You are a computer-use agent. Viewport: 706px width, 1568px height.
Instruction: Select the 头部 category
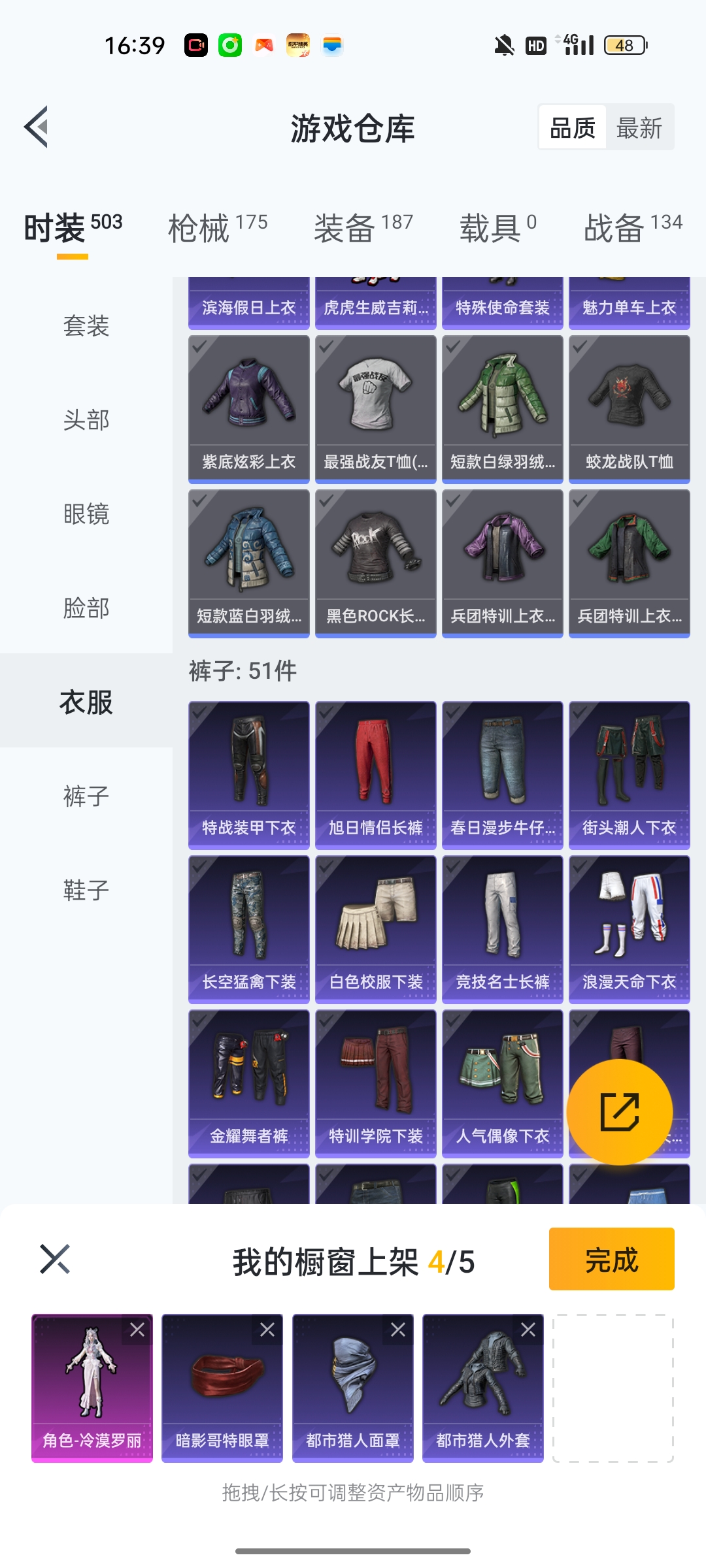tap(86, 420)
